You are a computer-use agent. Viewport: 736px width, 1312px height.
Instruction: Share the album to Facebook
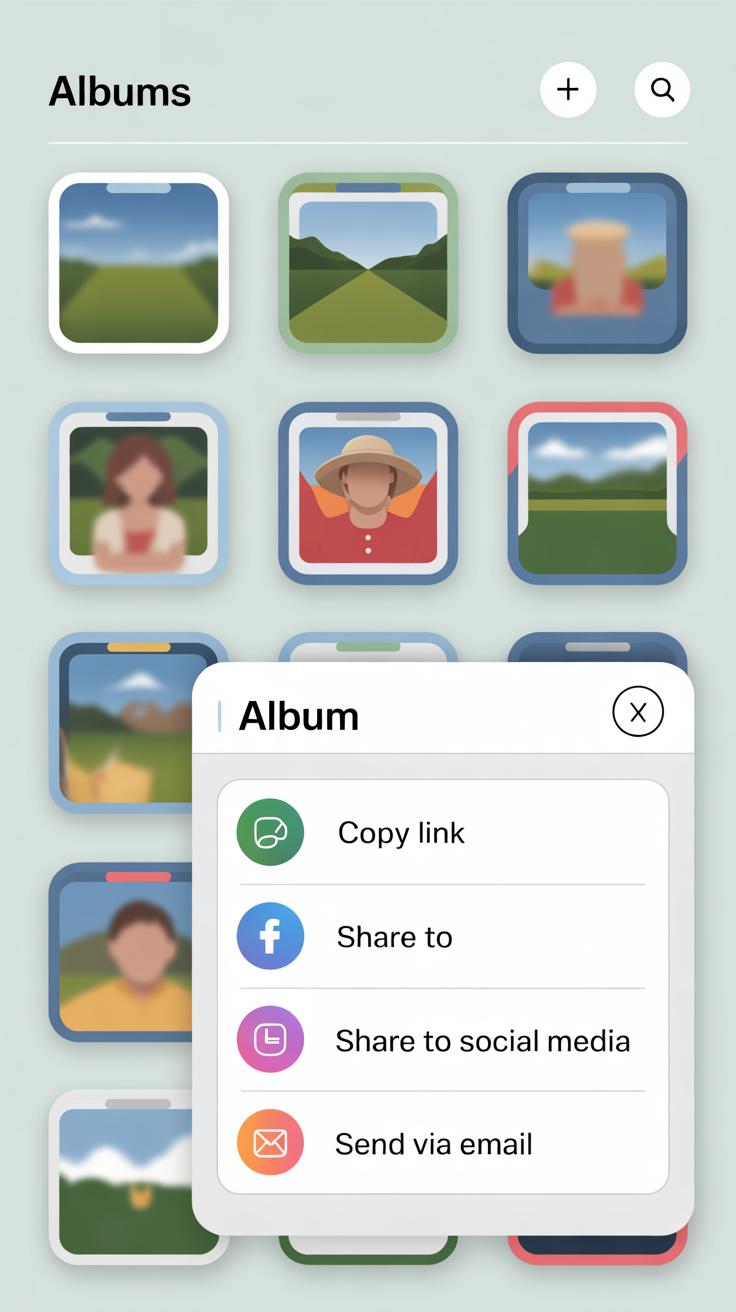click(x=442, y=936)
